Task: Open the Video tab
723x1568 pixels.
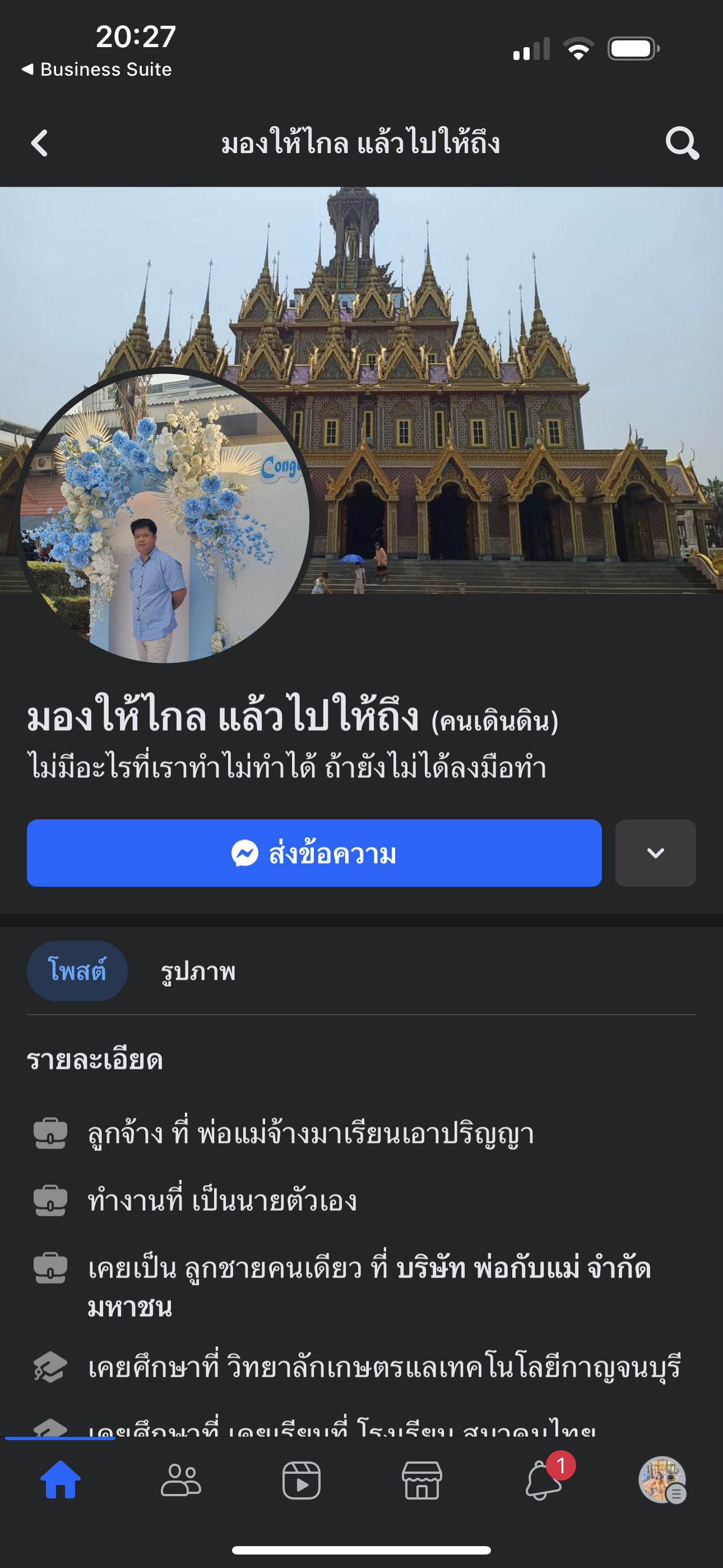Action: [302, 1481]
